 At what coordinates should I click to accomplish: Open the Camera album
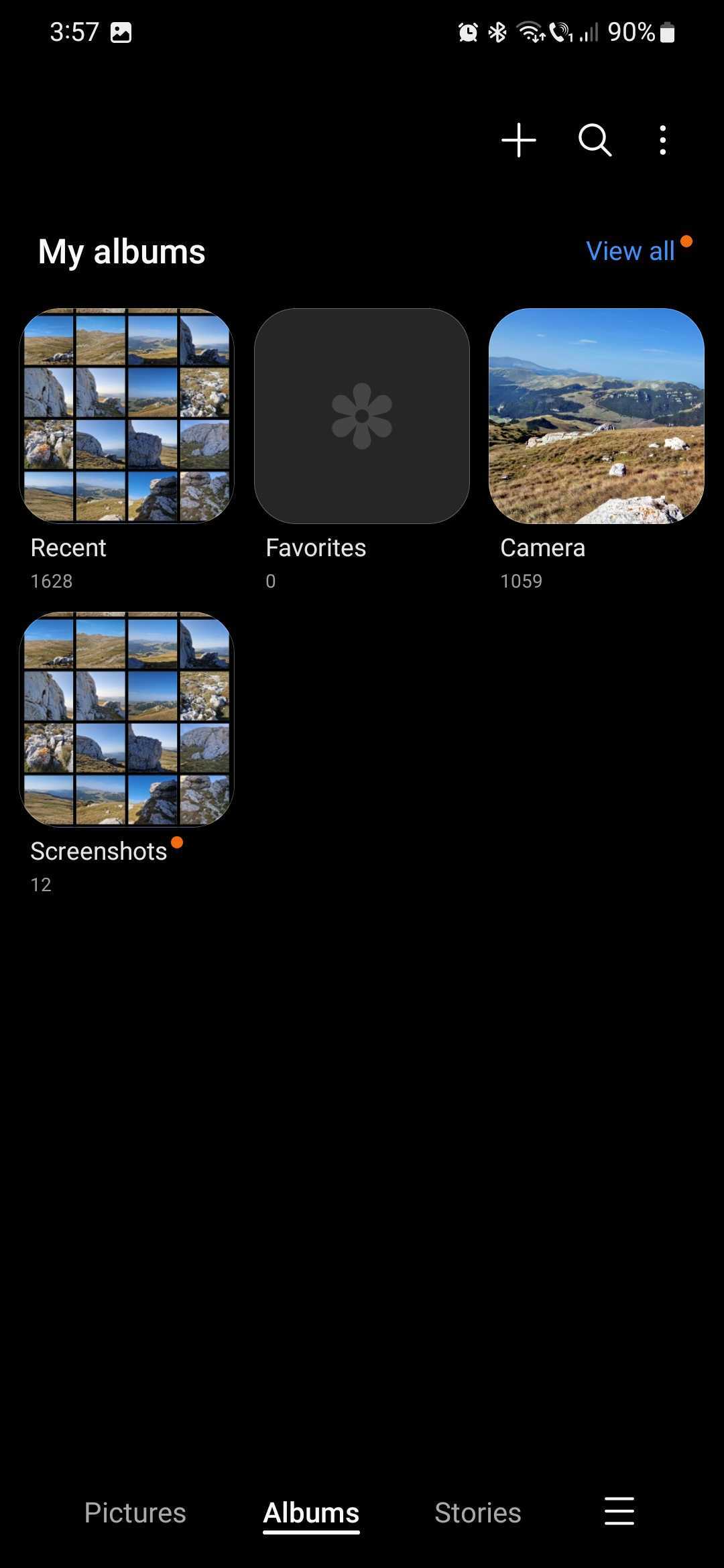pyautogui.click(x=597, y=416)
